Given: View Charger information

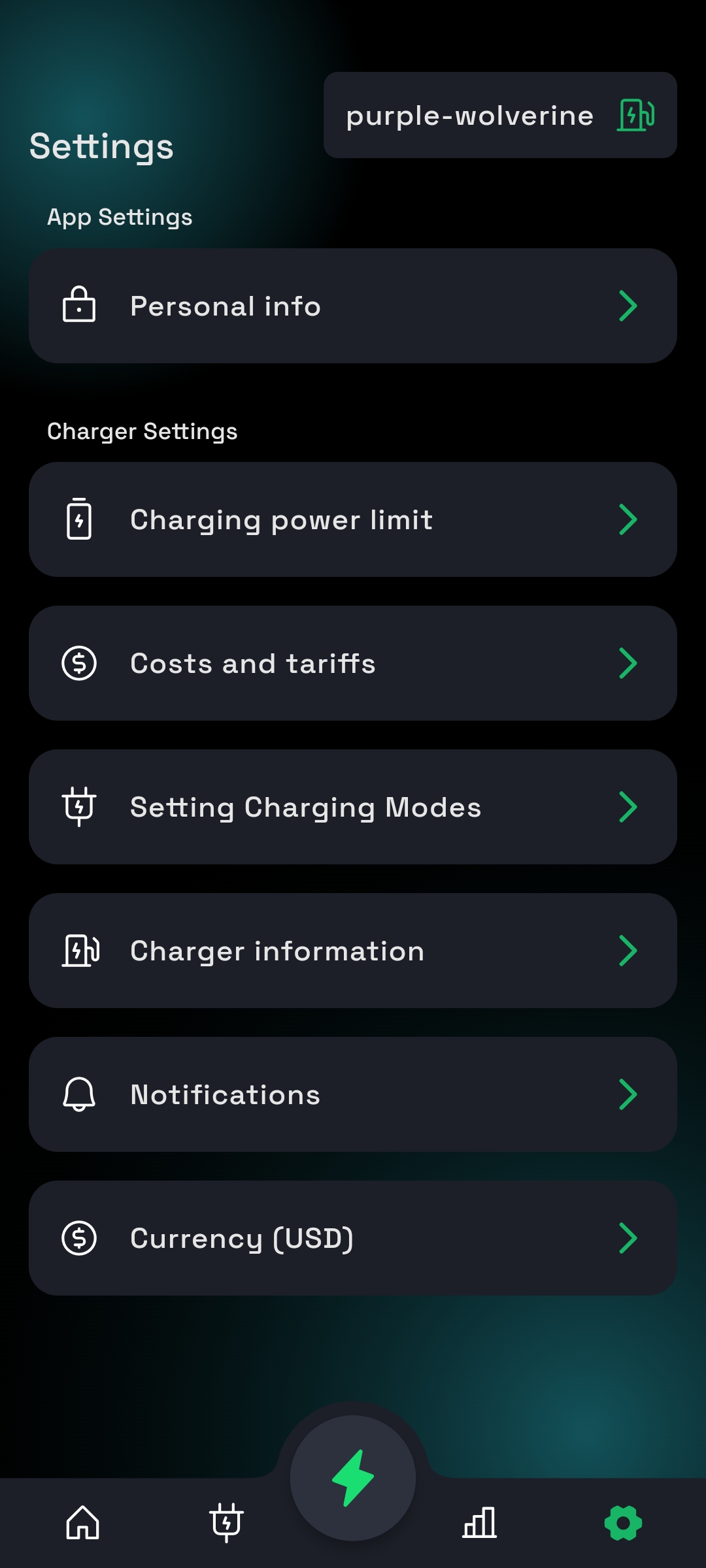Looking at the screenshot, I should [353, 951].
